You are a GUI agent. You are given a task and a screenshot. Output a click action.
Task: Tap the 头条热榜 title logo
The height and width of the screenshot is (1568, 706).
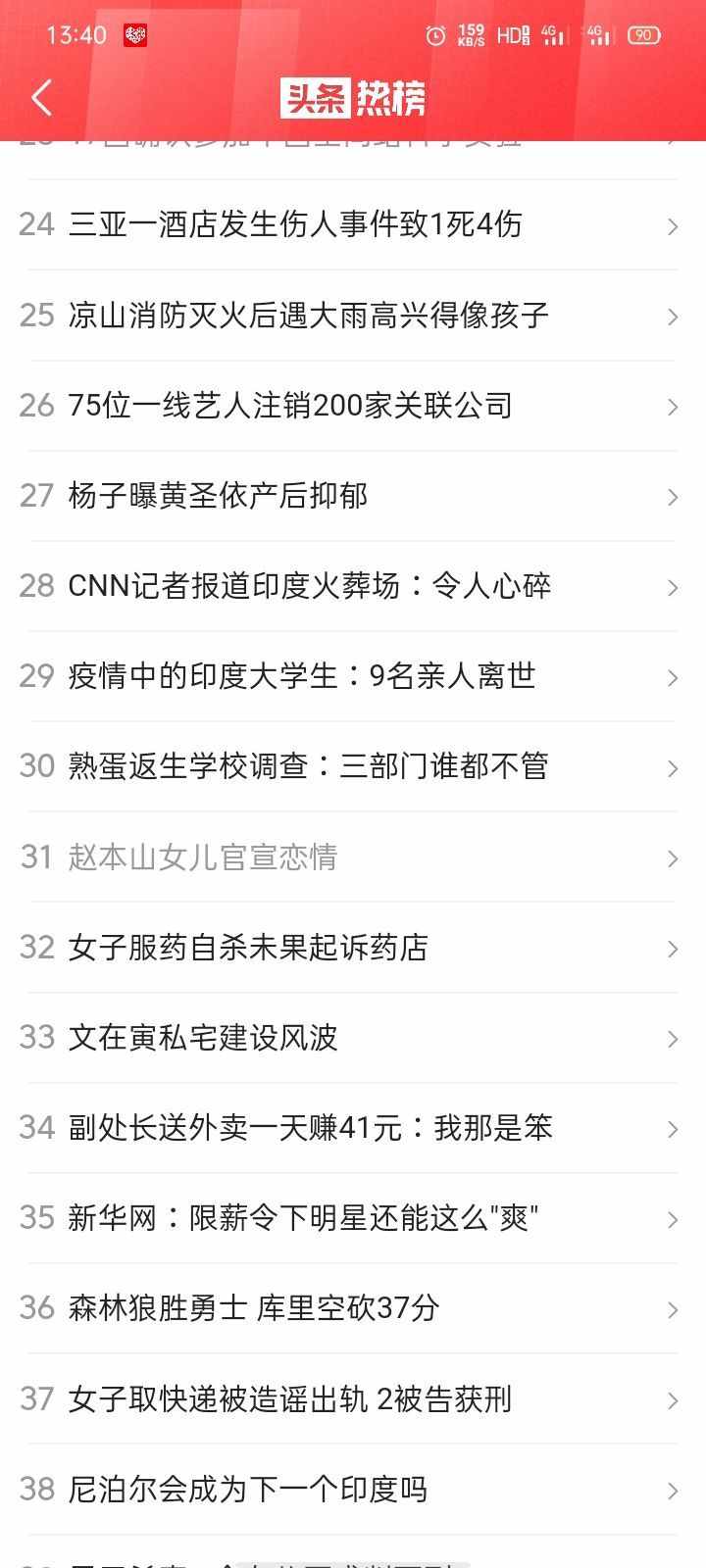coord(353,98)
